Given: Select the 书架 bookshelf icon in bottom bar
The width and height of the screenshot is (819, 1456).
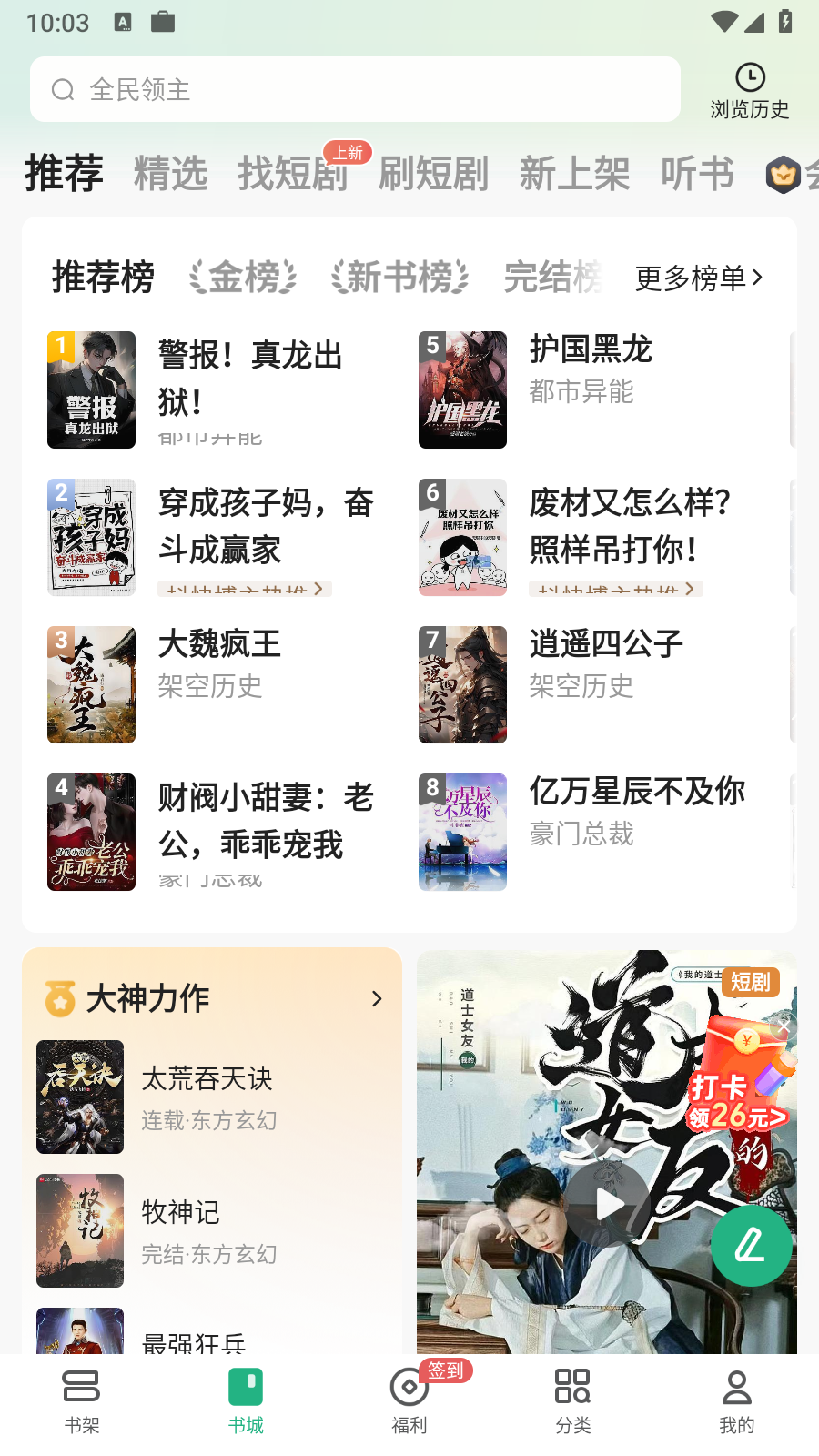Looking at the screenshot, I should click(81, 1387).
